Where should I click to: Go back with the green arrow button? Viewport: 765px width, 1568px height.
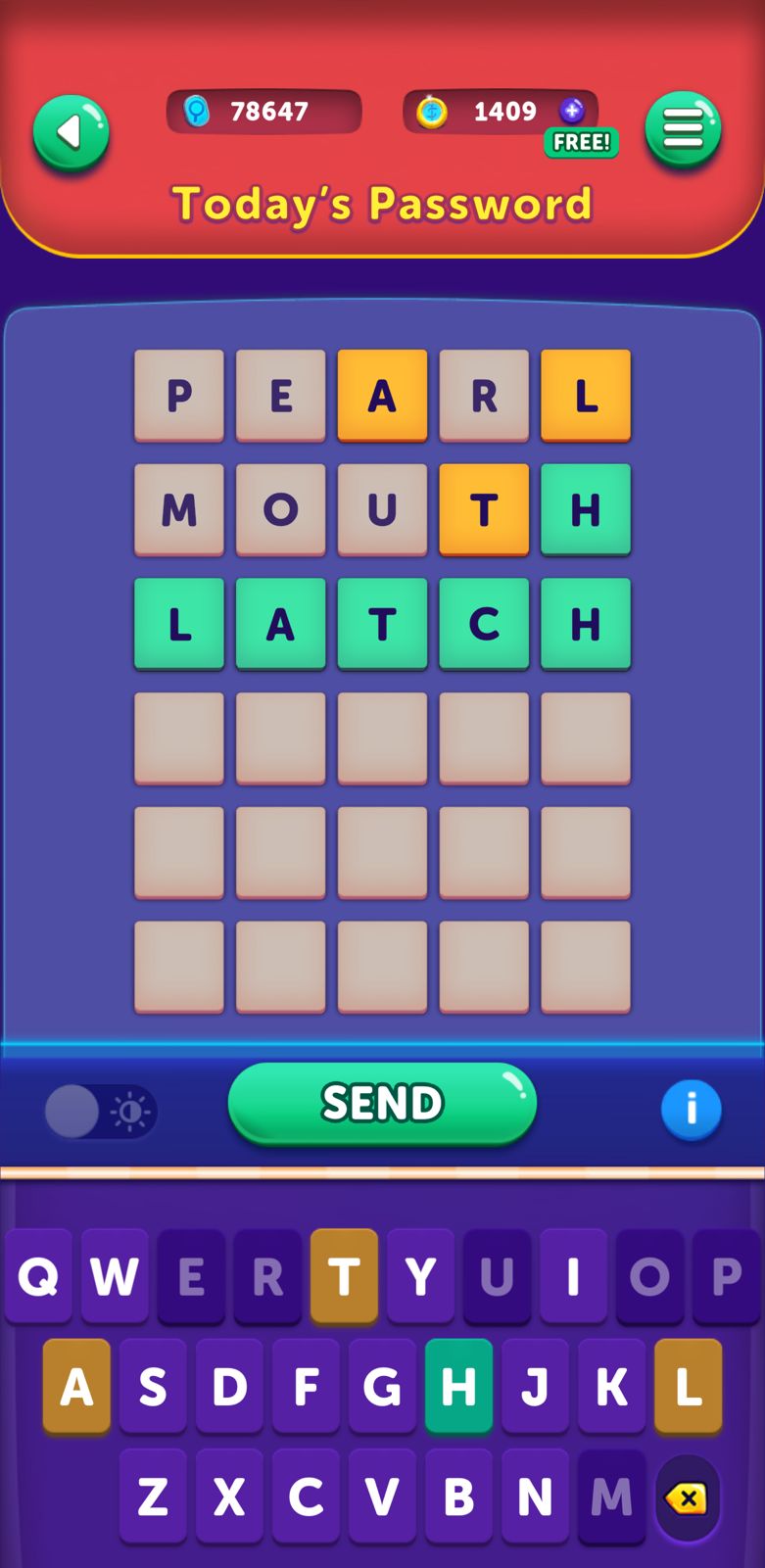(x=71, y=132)
